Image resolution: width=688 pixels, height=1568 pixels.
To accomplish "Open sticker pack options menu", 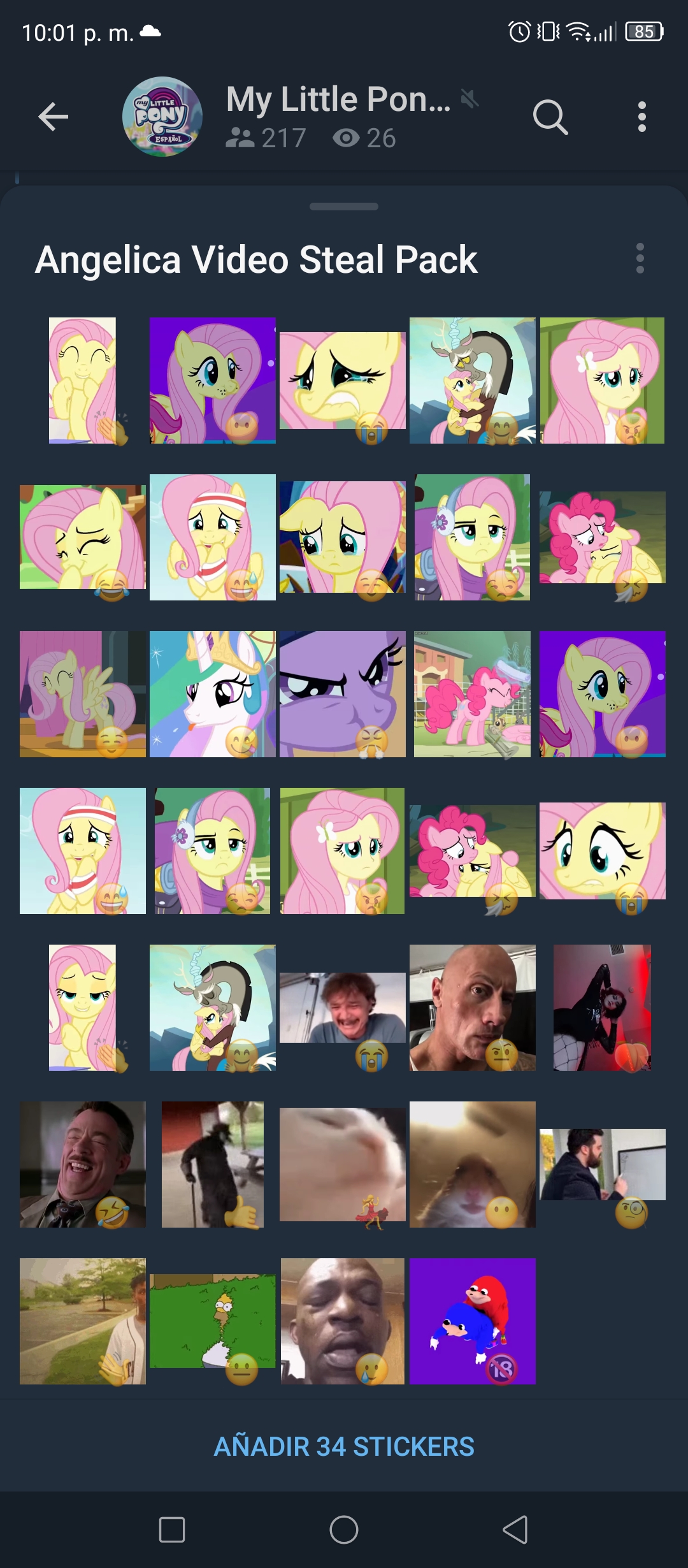I will (x=640, y=258).
